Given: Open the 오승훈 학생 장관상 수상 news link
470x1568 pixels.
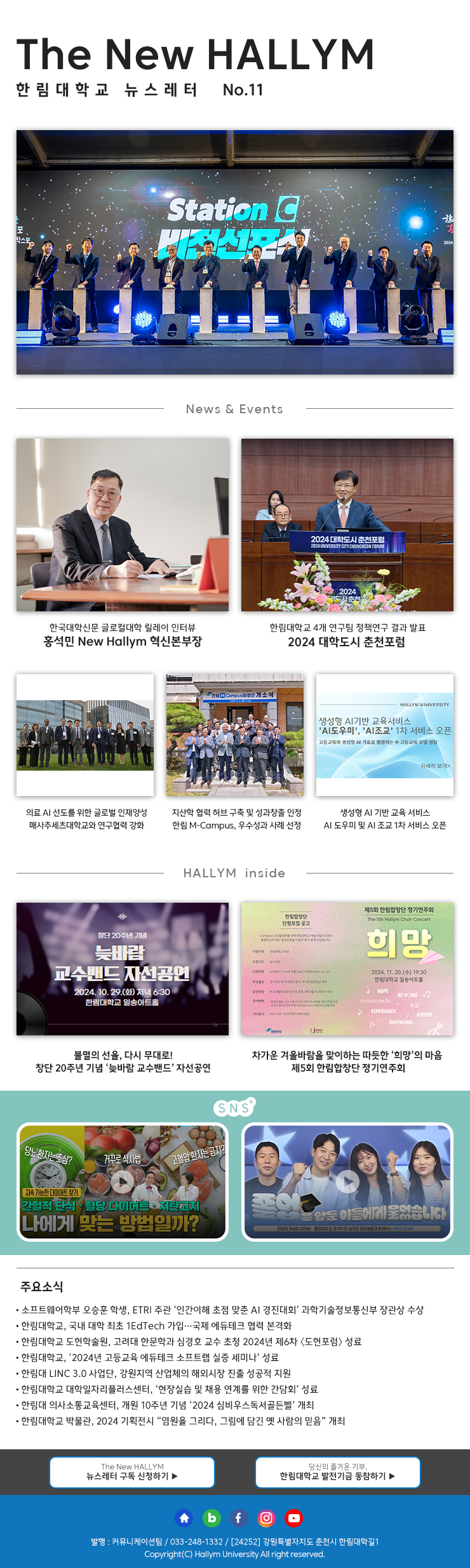Looking at the screenshot, I should pyautogui.click(x=222, y=1310).
